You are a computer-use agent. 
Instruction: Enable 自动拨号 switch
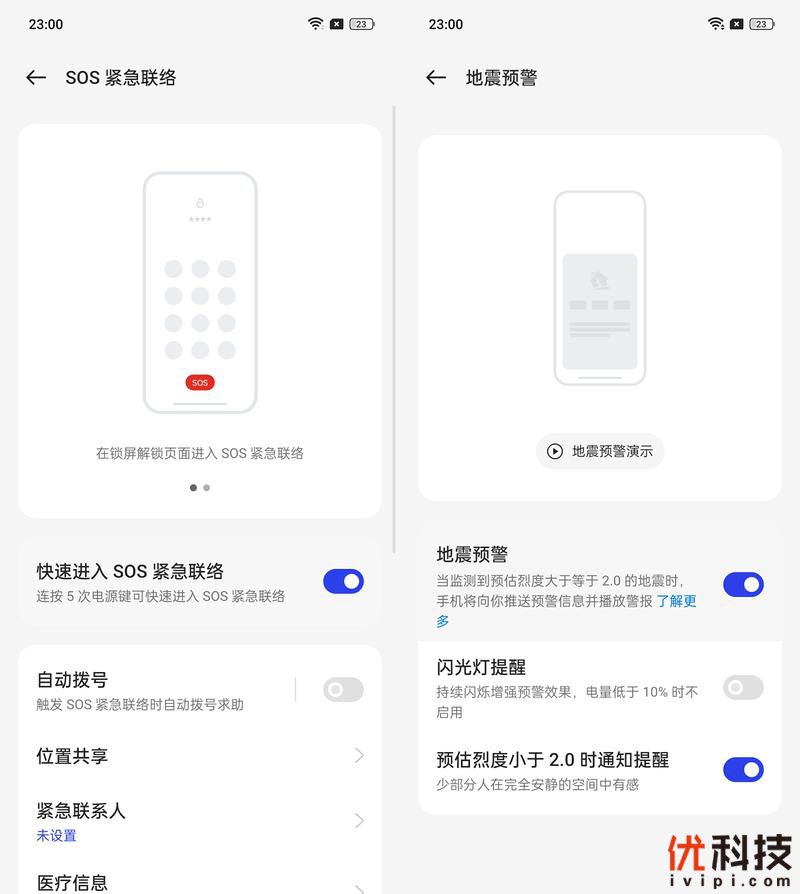(x=343, y=689)
